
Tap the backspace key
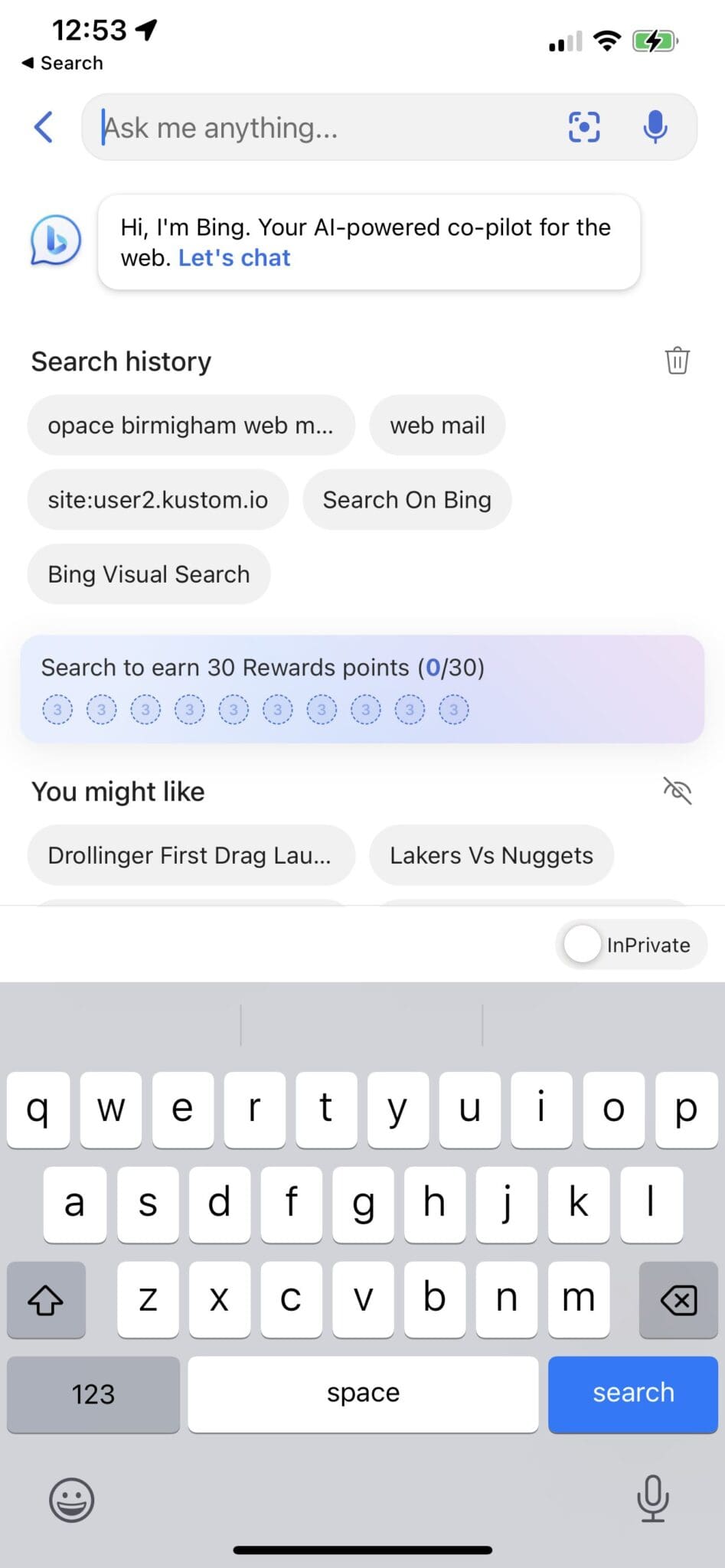(678, 1299)
